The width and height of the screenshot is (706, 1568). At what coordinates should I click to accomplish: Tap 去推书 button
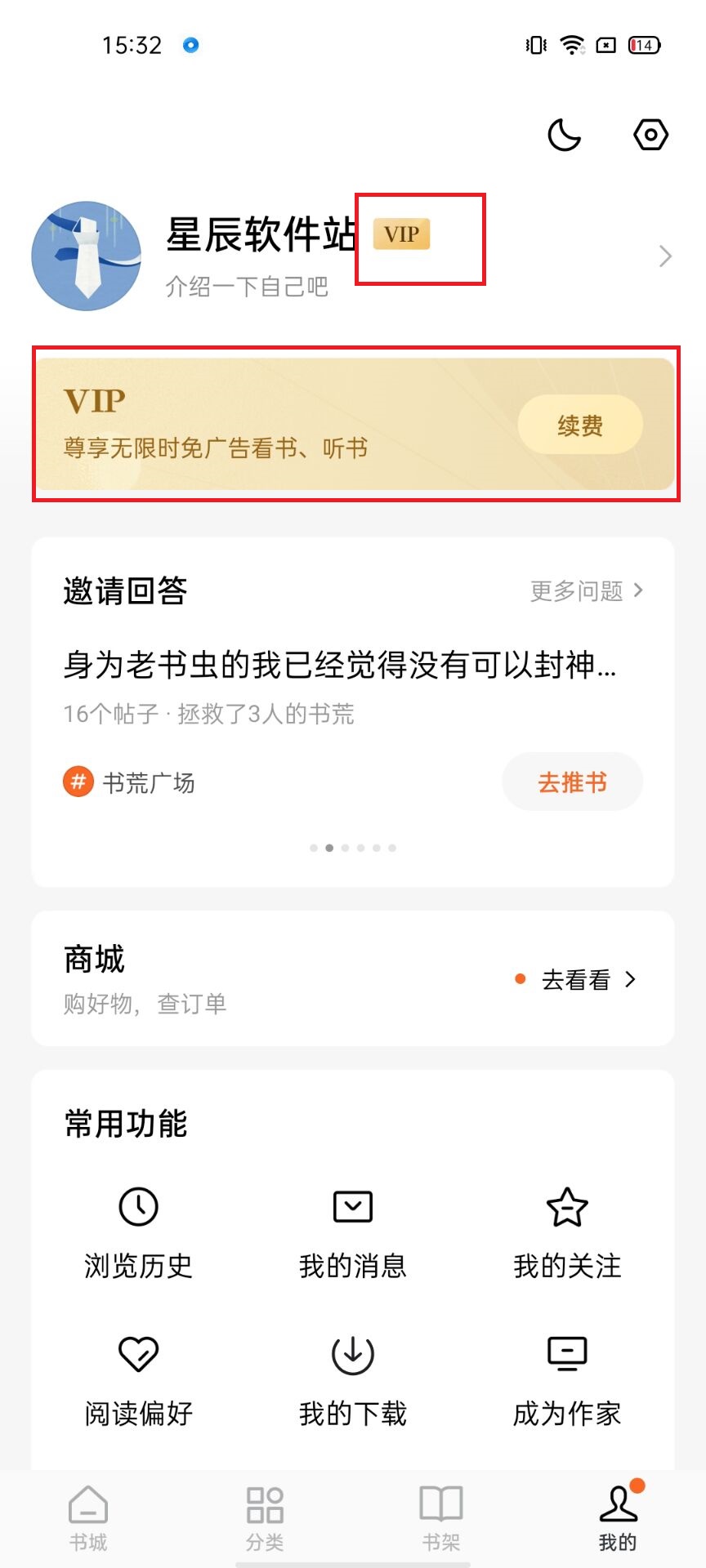572,782
